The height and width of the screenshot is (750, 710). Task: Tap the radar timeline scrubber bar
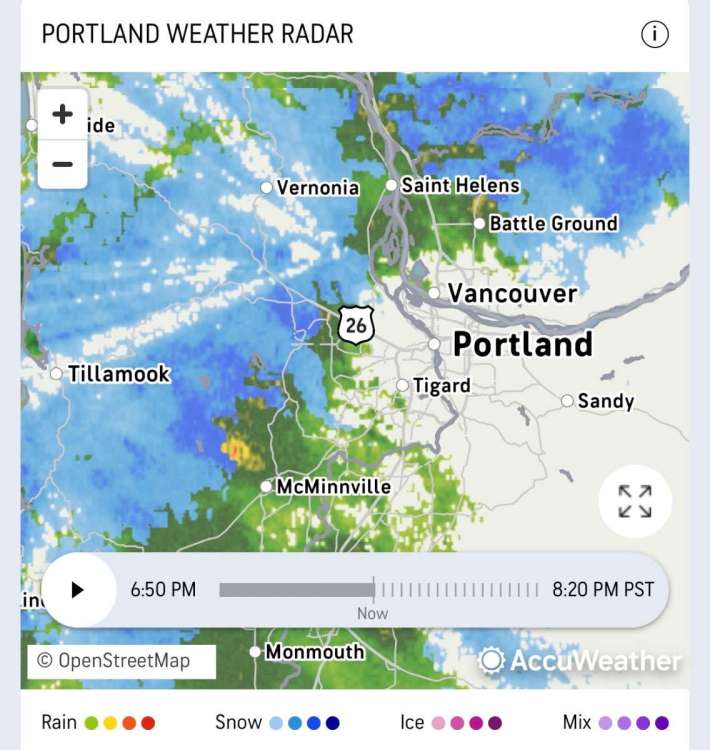pyautogui.click(x=378, y=590)
